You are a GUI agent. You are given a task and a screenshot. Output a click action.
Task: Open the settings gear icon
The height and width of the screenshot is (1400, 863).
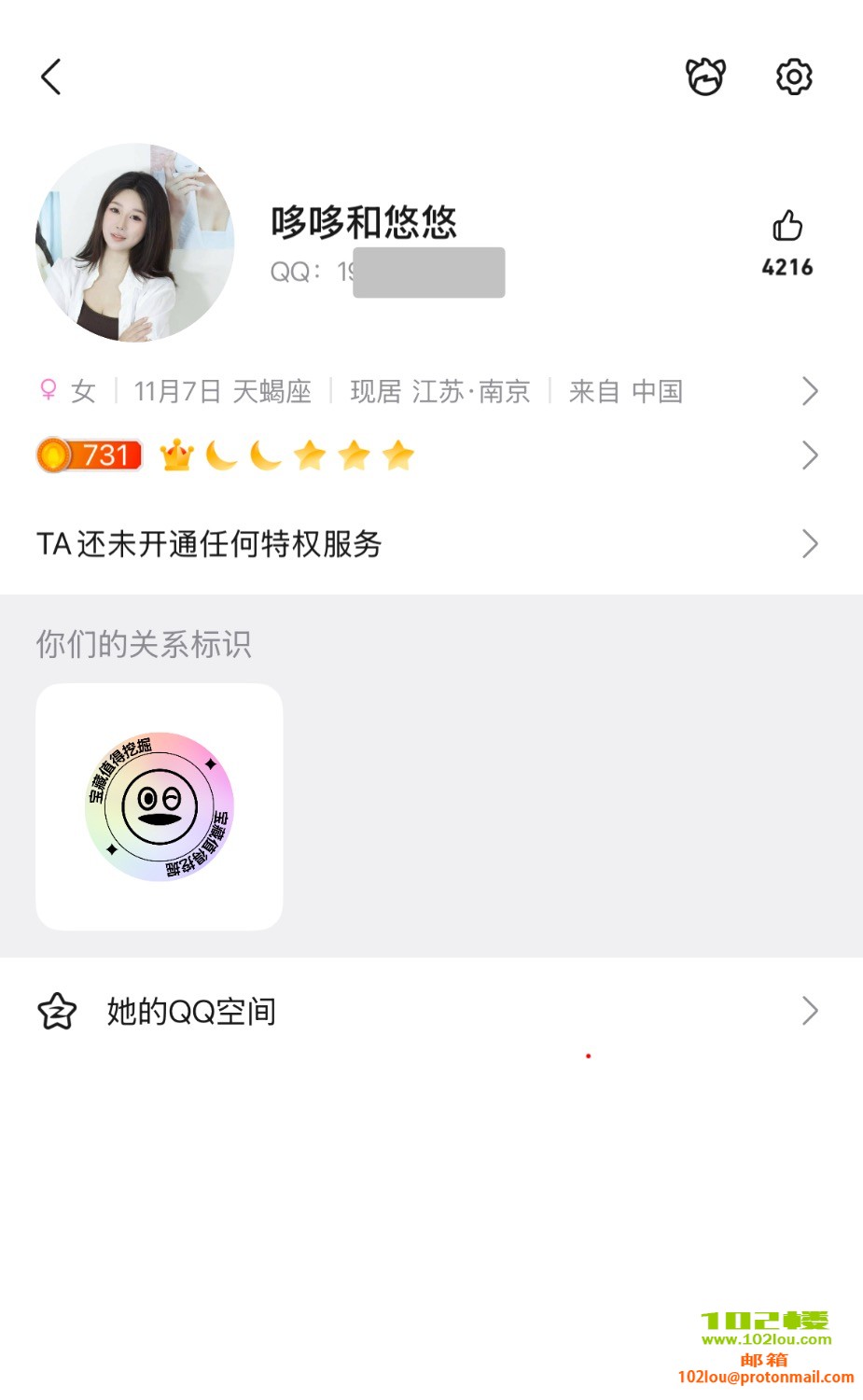pyautogui.click(x=794, y=77)
